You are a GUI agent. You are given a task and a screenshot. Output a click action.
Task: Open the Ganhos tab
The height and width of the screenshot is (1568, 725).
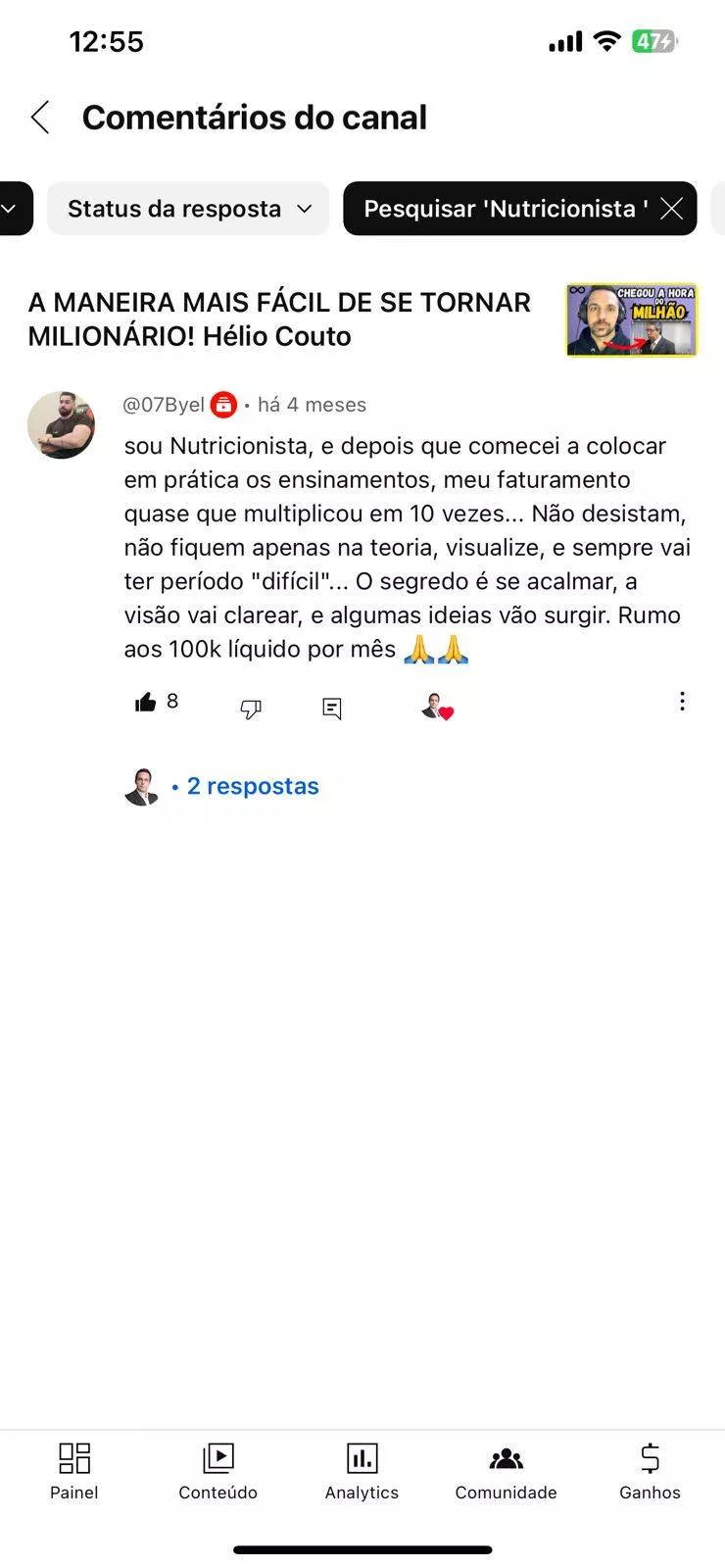pyautogui.click(x=650, y=1471)
